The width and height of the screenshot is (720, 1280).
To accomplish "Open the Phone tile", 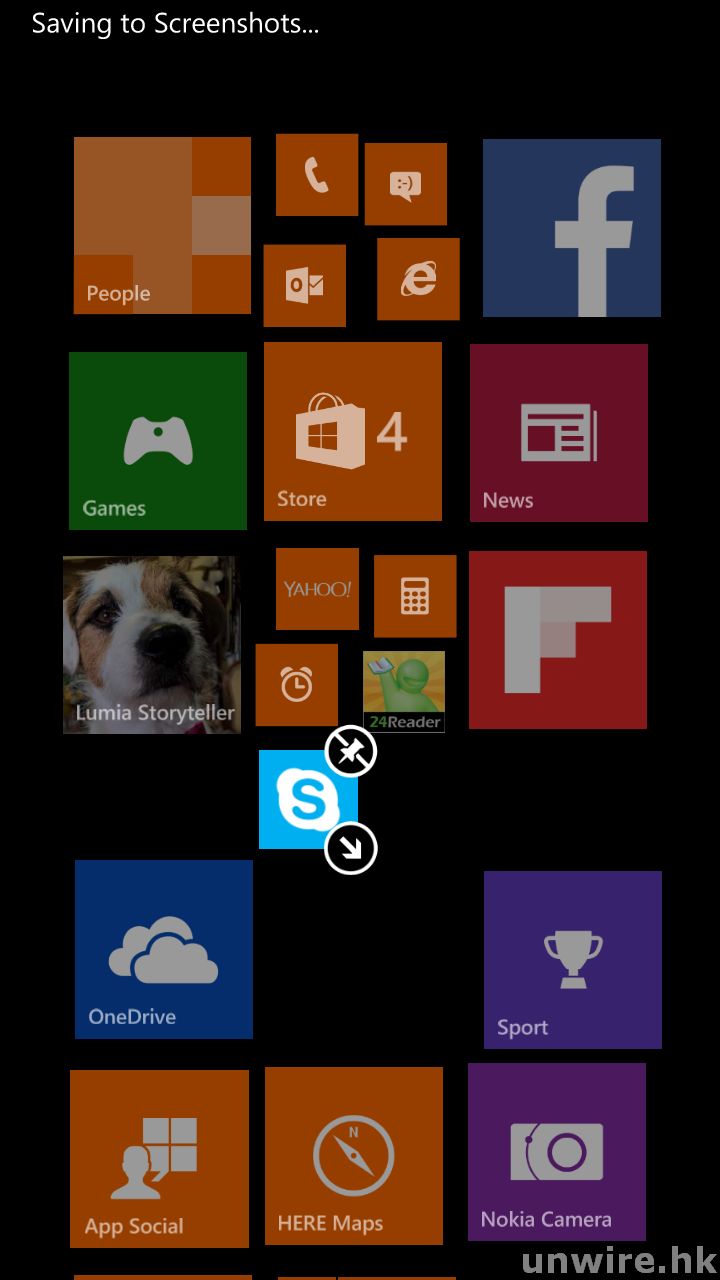I will click(x=317, y=175).
